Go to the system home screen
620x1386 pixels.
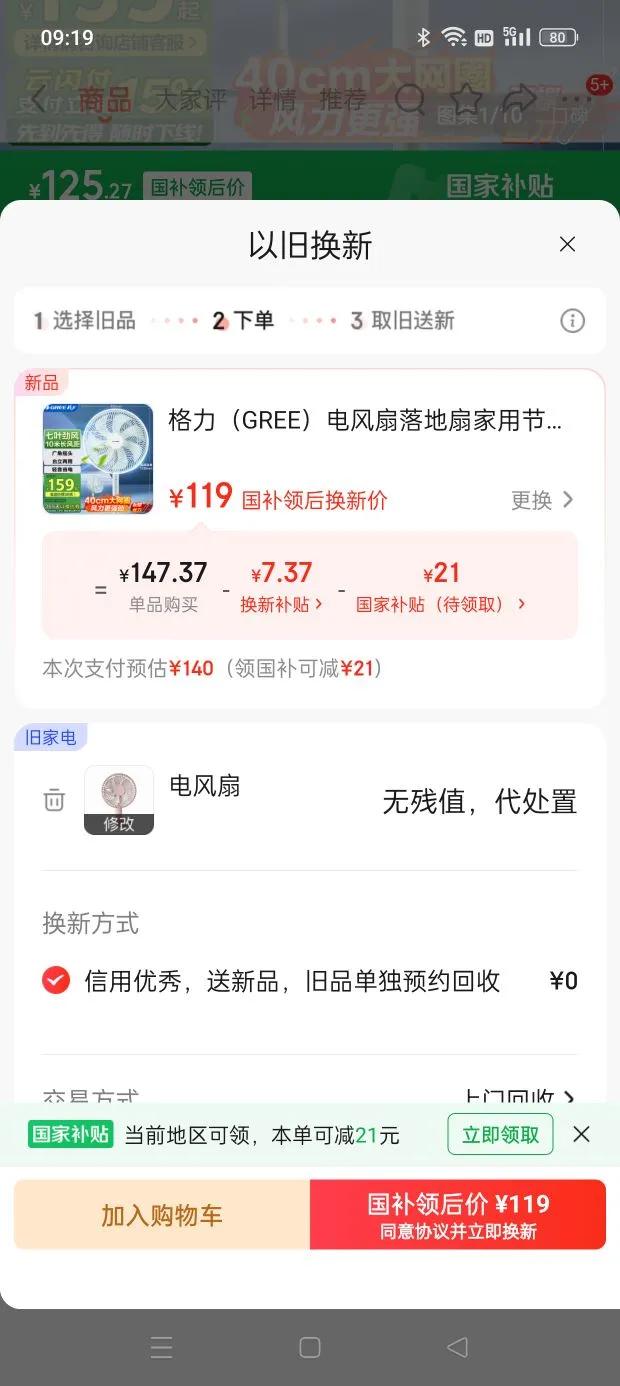(x=310, y=1347)
